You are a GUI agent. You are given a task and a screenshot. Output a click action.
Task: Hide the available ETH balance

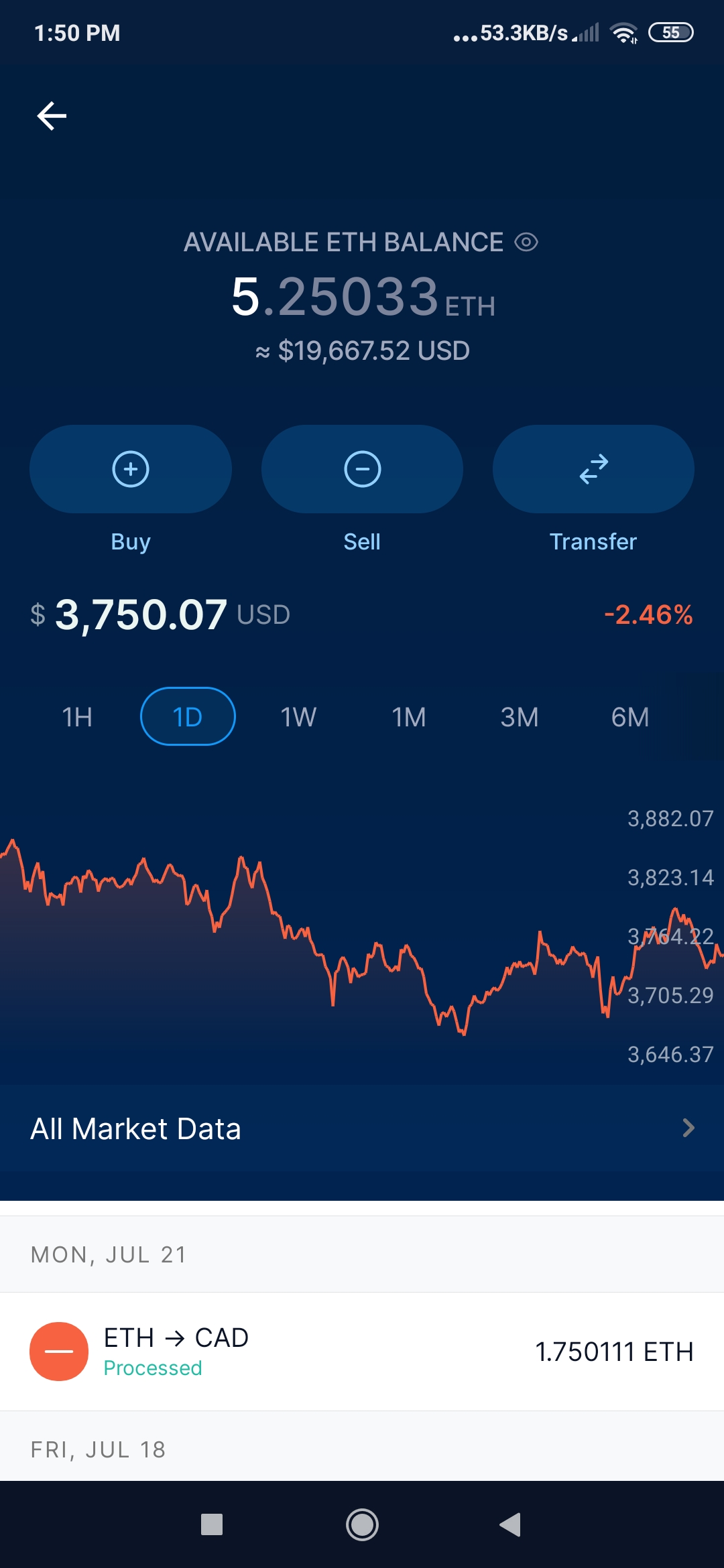click(526, 242)
